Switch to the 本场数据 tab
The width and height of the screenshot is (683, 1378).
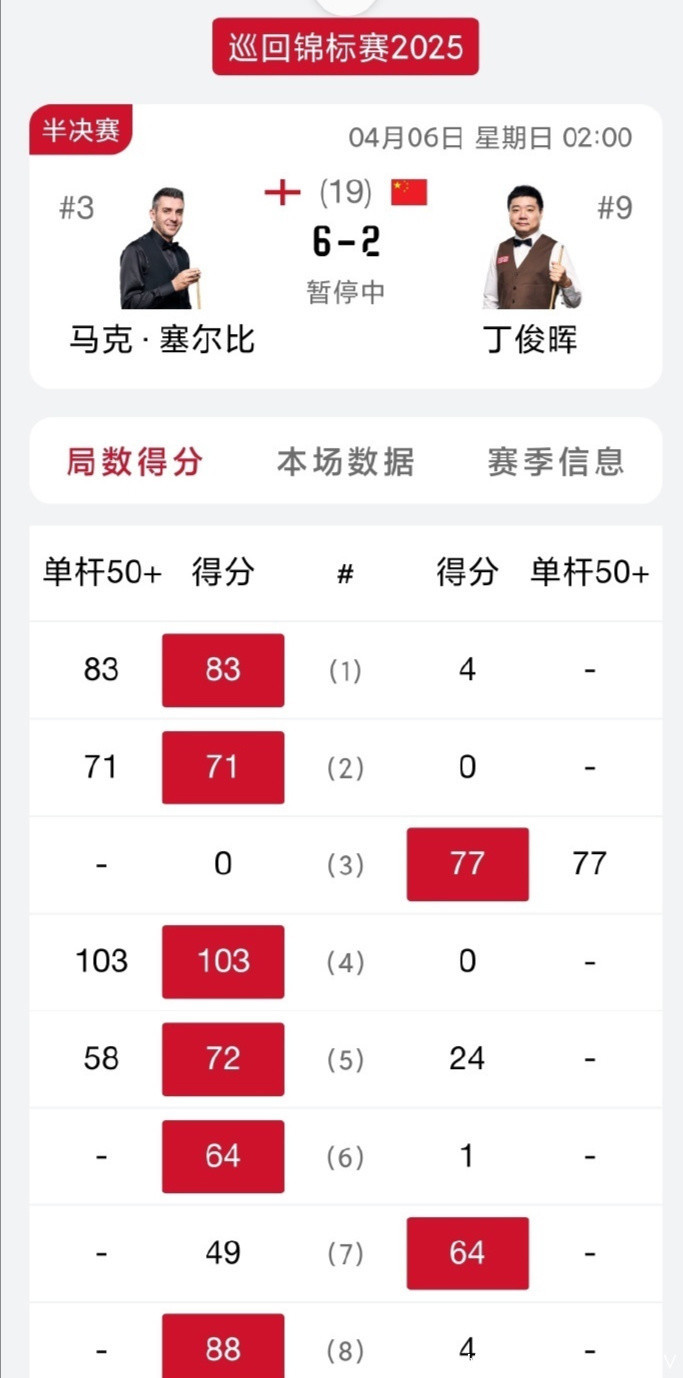[x=345, y=461]
